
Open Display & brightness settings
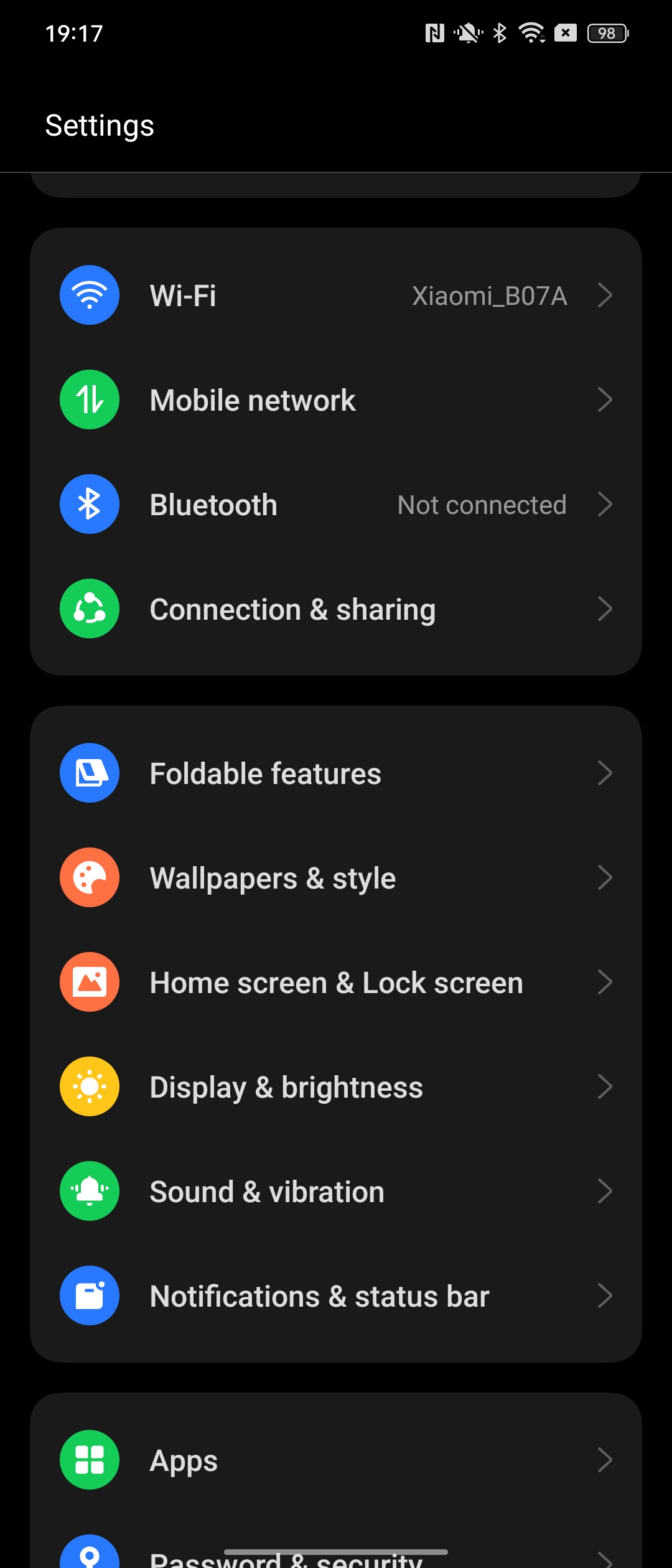(x=336, y=1087)
